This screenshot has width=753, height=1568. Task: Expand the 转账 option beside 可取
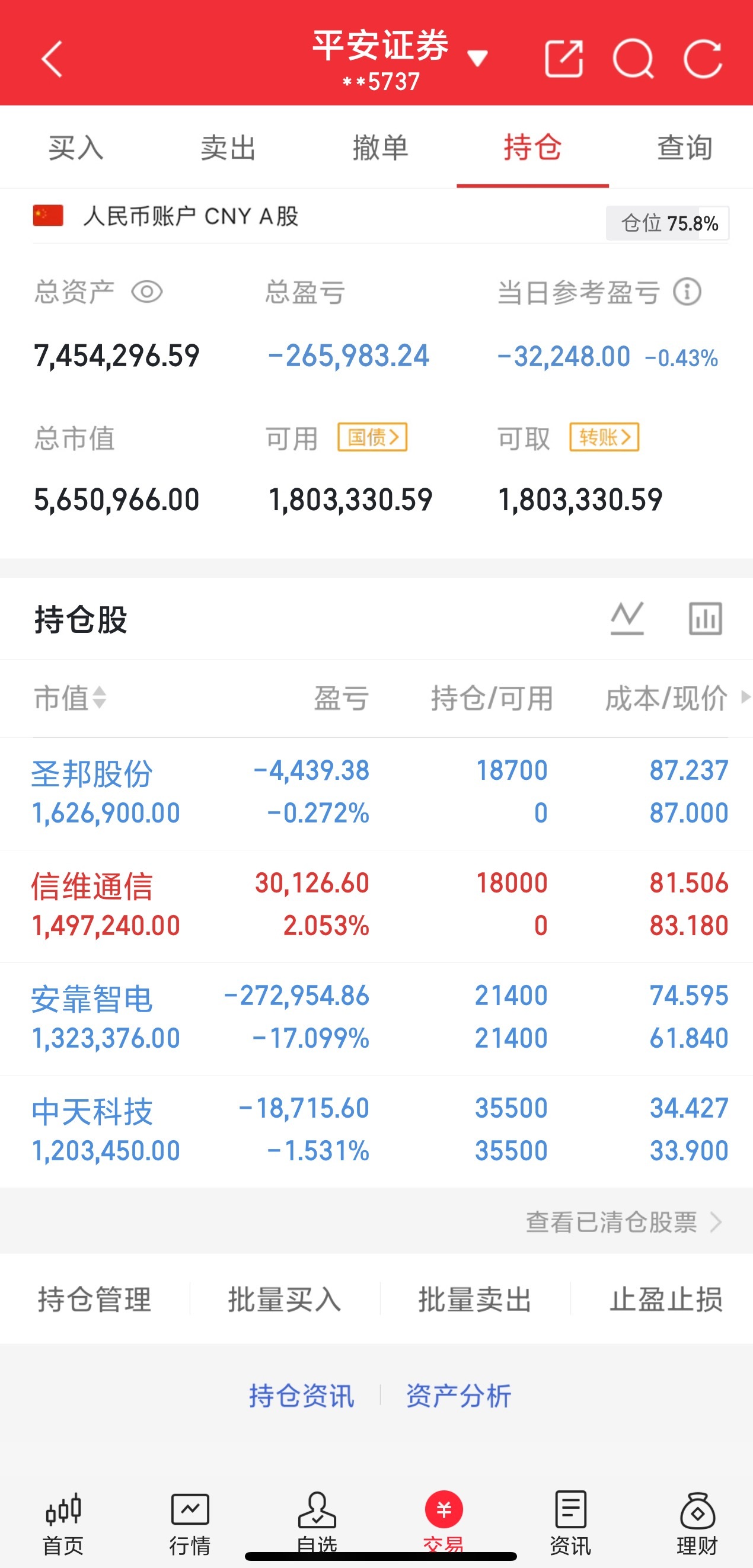pyautogui.click(x=604, y=437)
